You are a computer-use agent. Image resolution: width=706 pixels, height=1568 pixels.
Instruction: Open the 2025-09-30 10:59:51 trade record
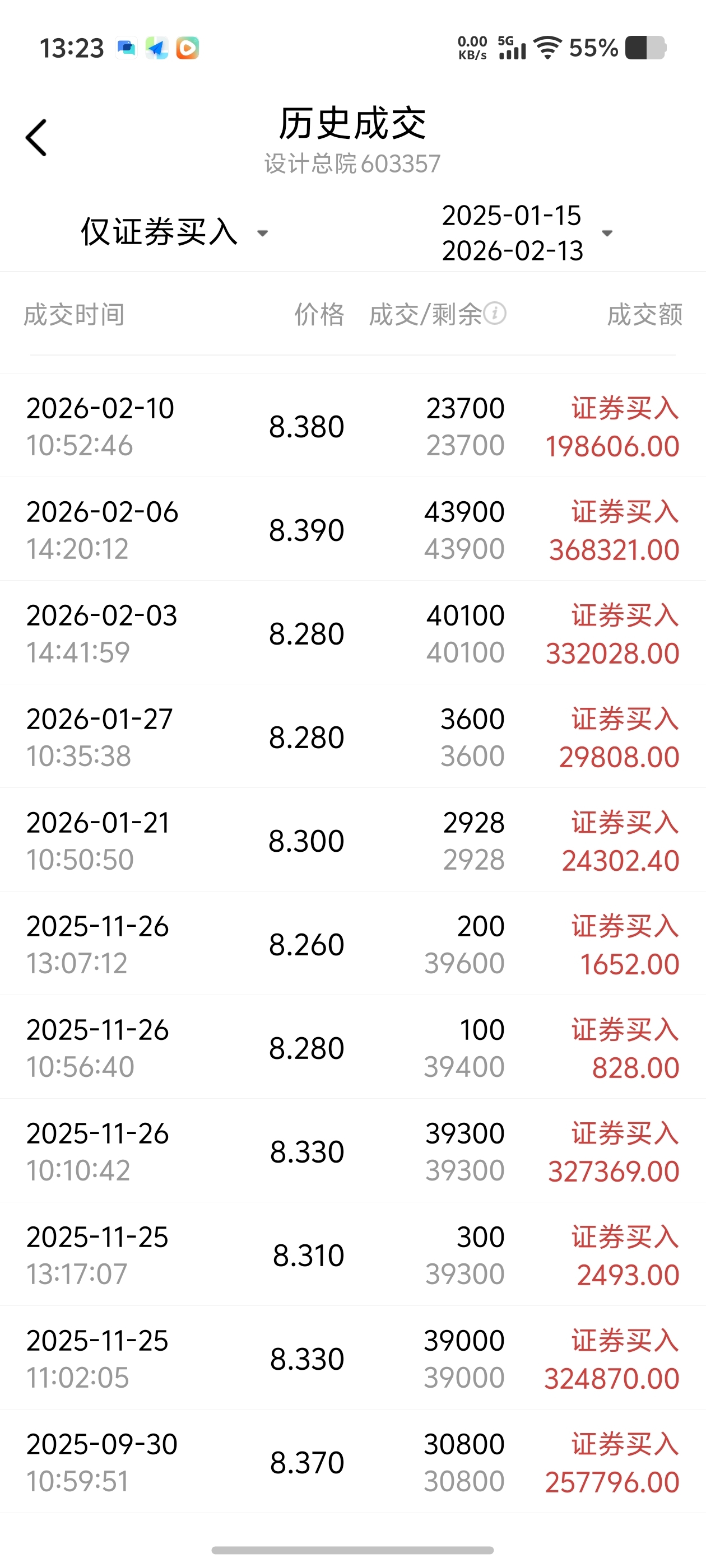point(352,1462)
